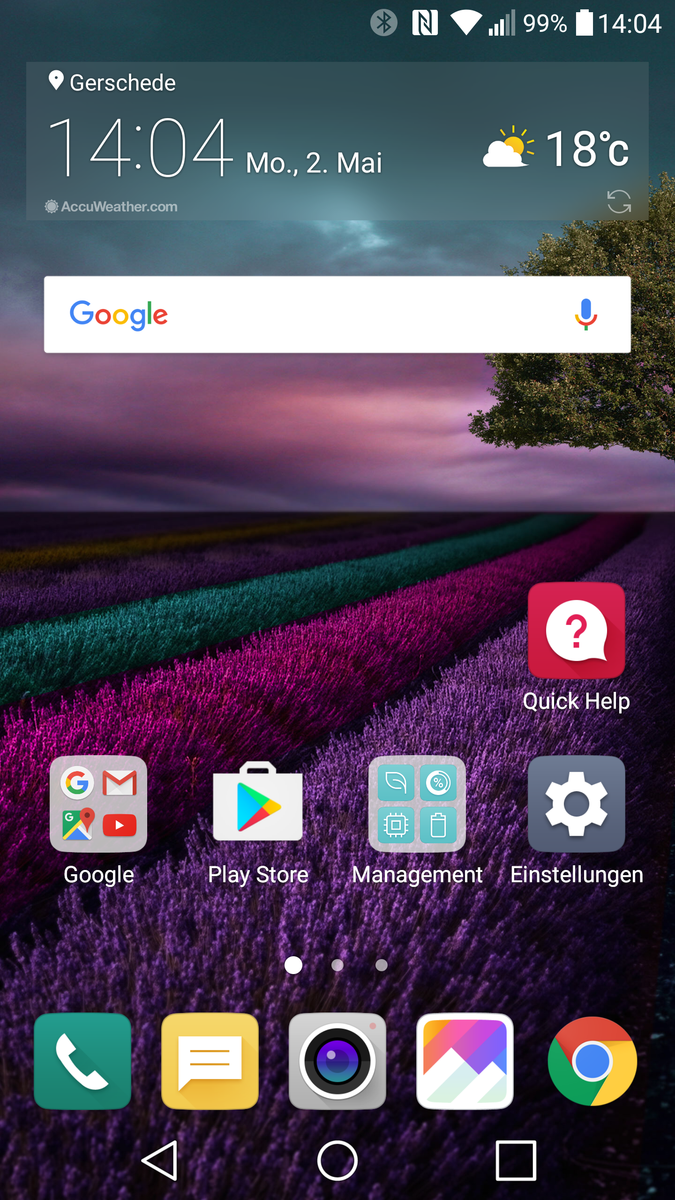
Task: Open the weather widget temperature details
Action: (x=556, y=150)
